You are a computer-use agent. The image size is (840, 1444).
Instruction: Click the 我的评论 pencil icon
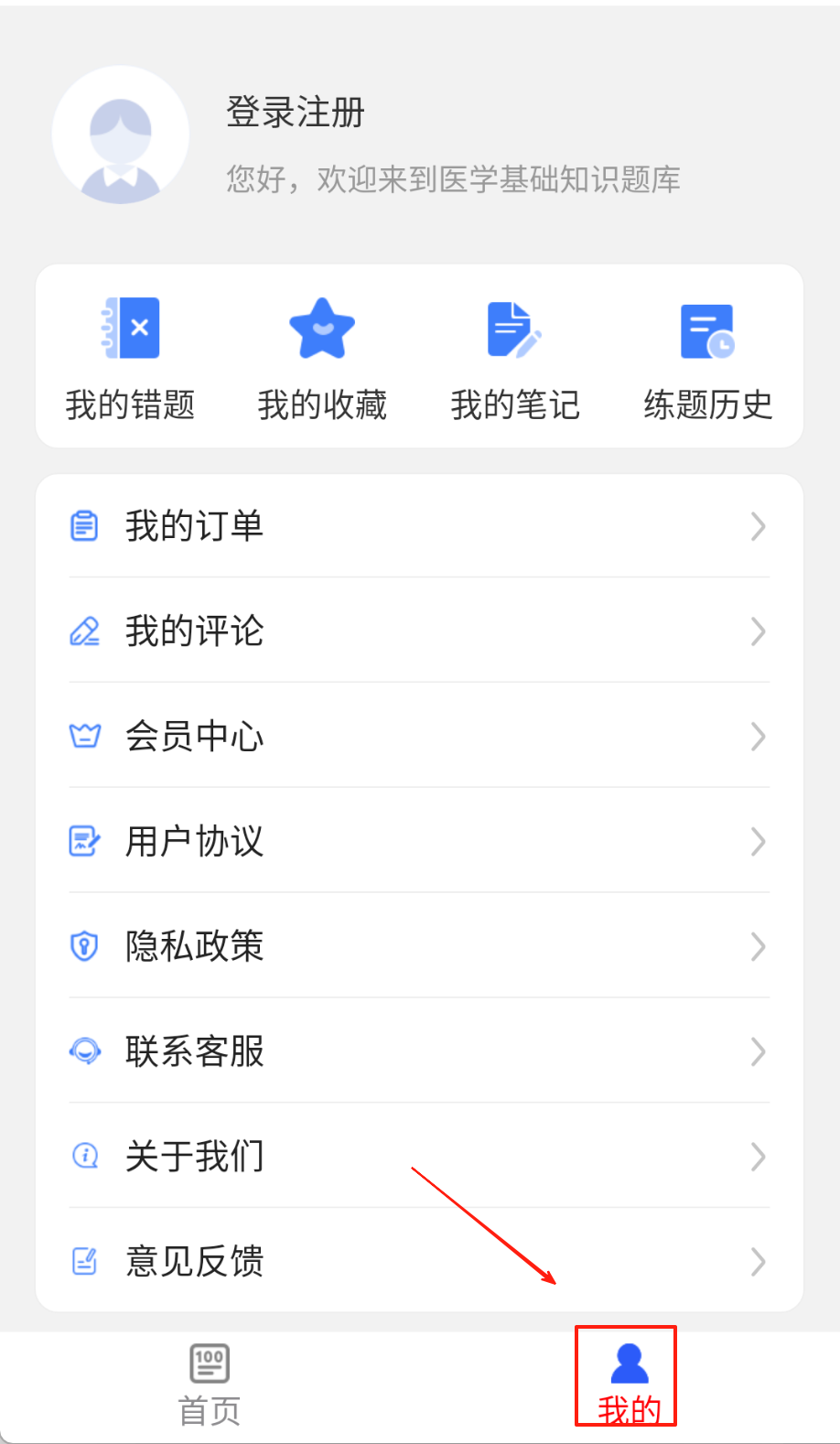point(84,631)
